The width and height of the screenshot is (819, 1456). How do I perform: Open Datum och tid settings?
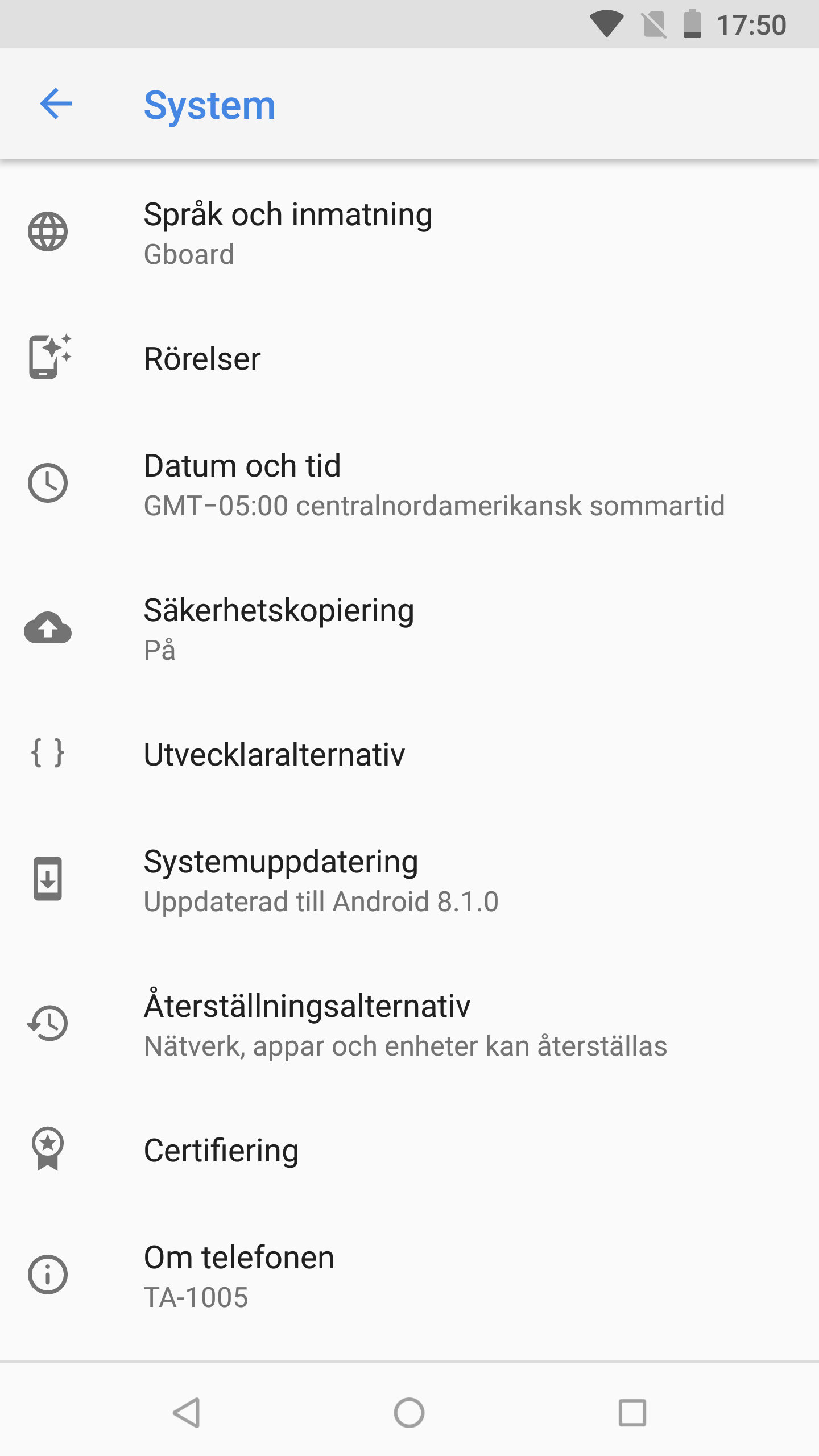409,483
